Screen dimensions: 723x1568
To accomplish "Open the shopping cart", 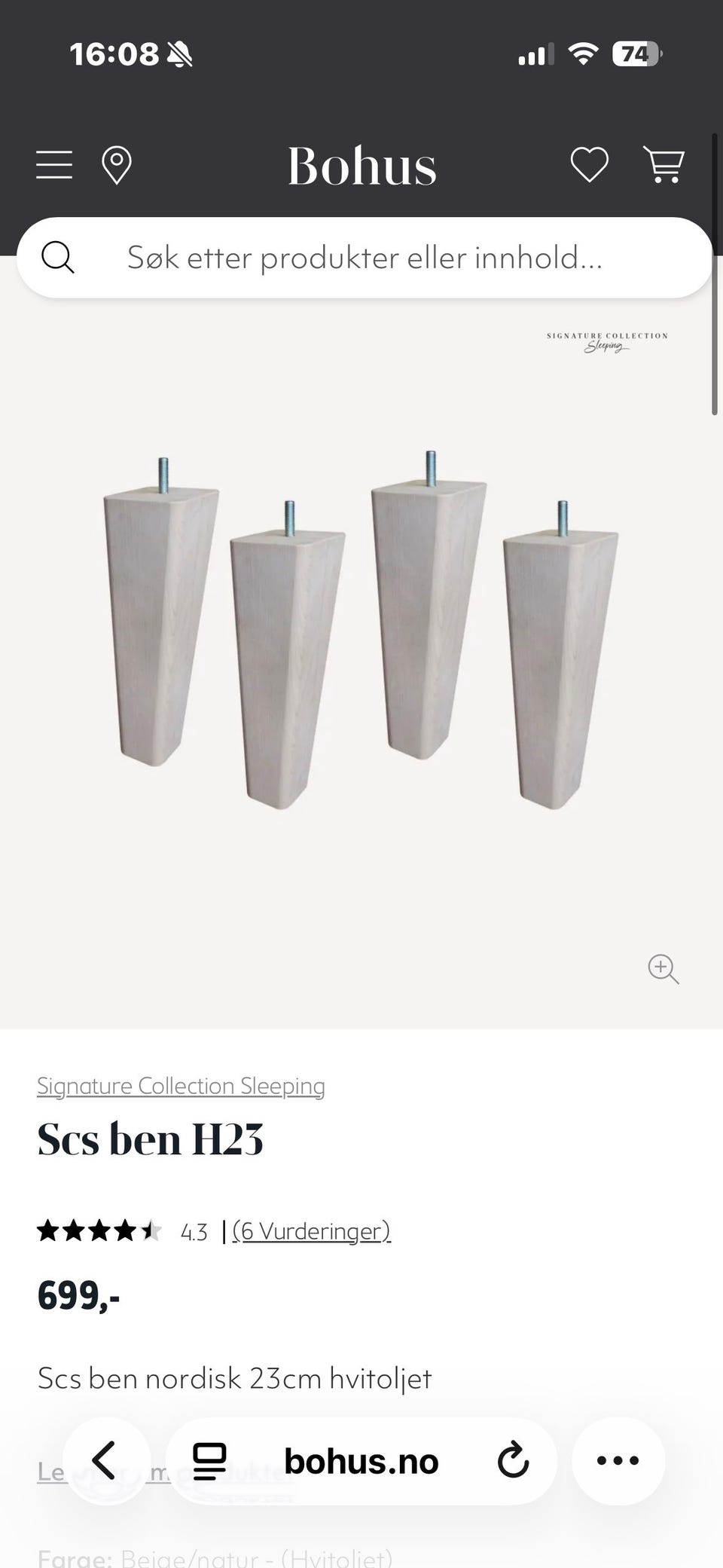I will 664,165.
